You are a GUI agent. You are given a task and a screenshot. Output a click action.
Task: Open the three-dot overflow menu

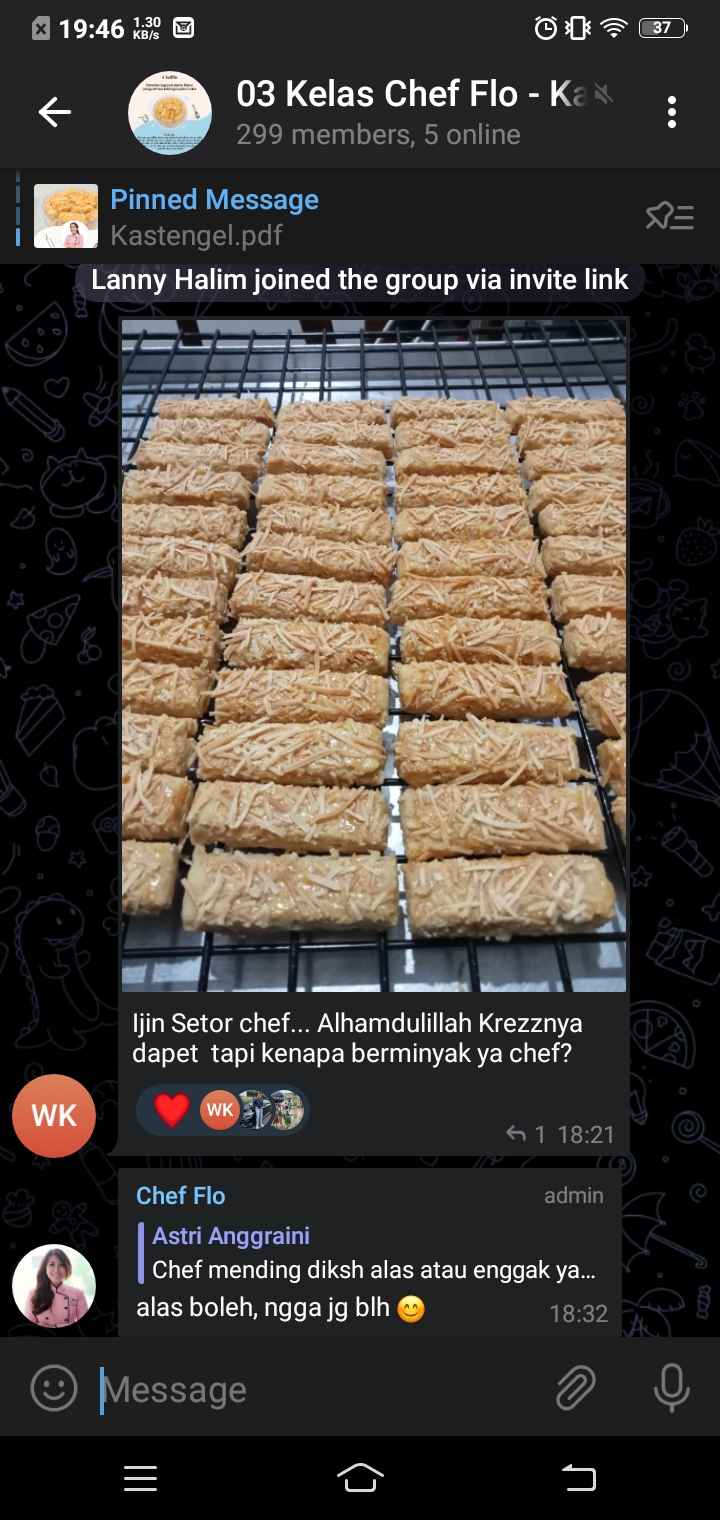(671, 113)
